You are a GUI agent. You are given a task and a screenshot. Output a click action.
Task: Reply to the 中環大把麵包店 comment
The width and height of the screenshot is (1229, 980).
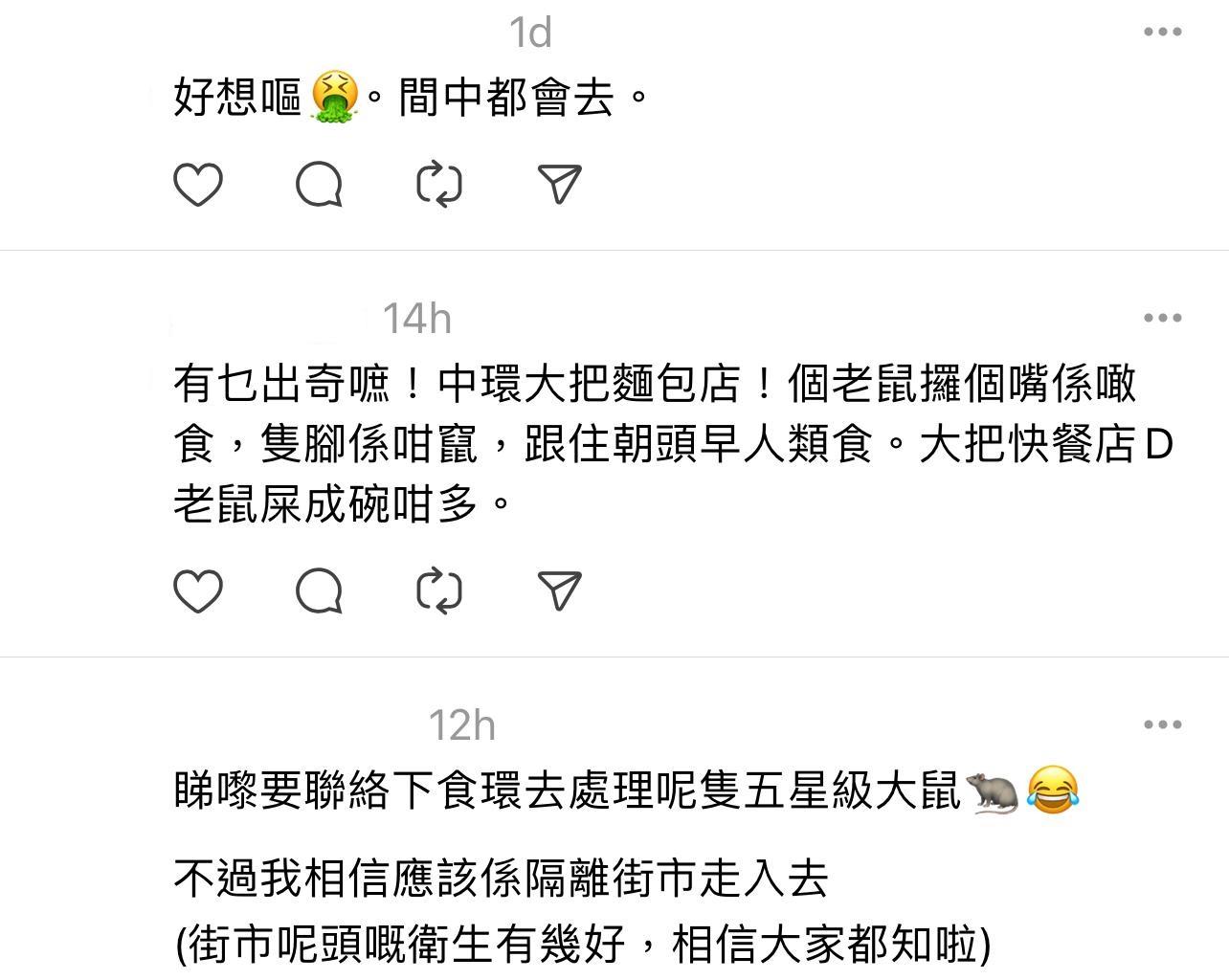(x=319, y=590)
